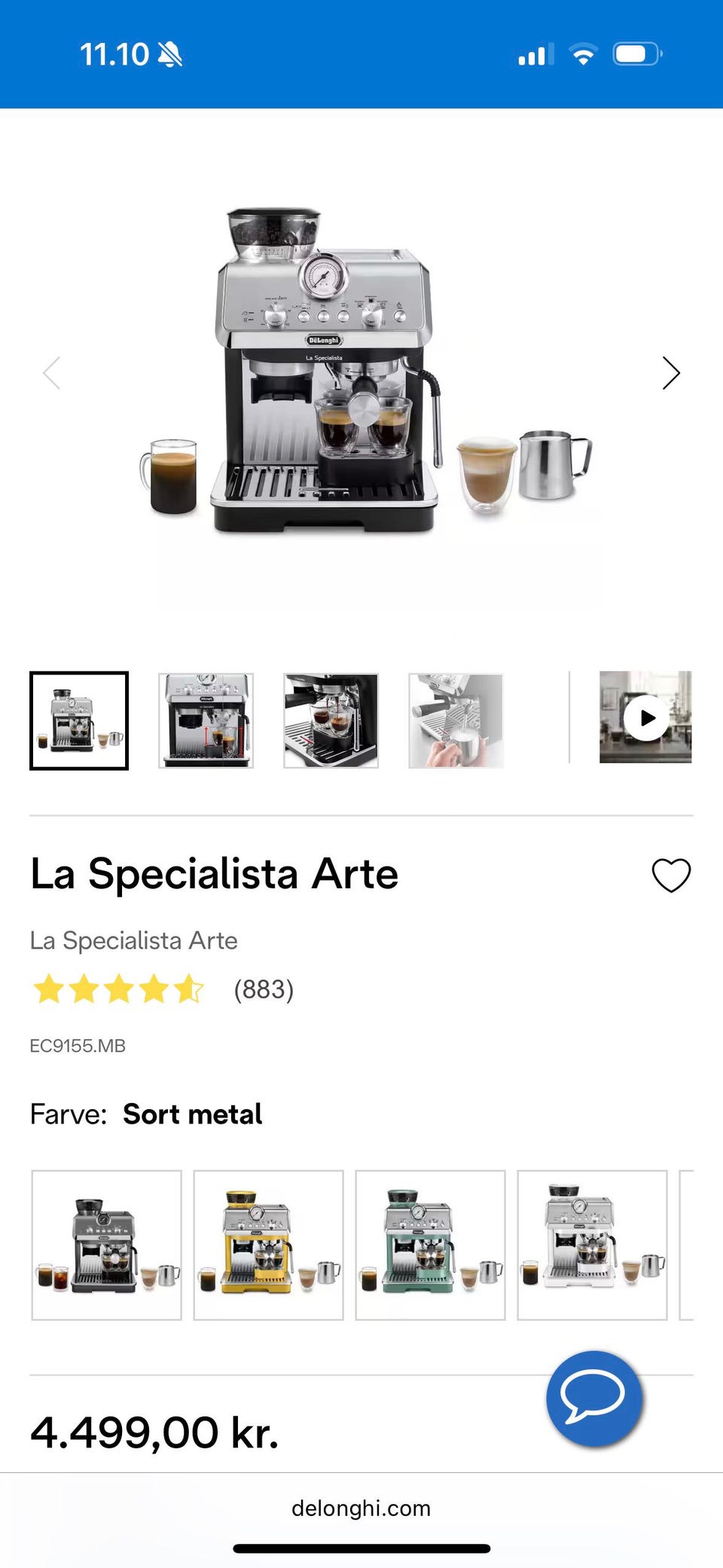Choose the white machine color variant

(x=592, y=1243)
